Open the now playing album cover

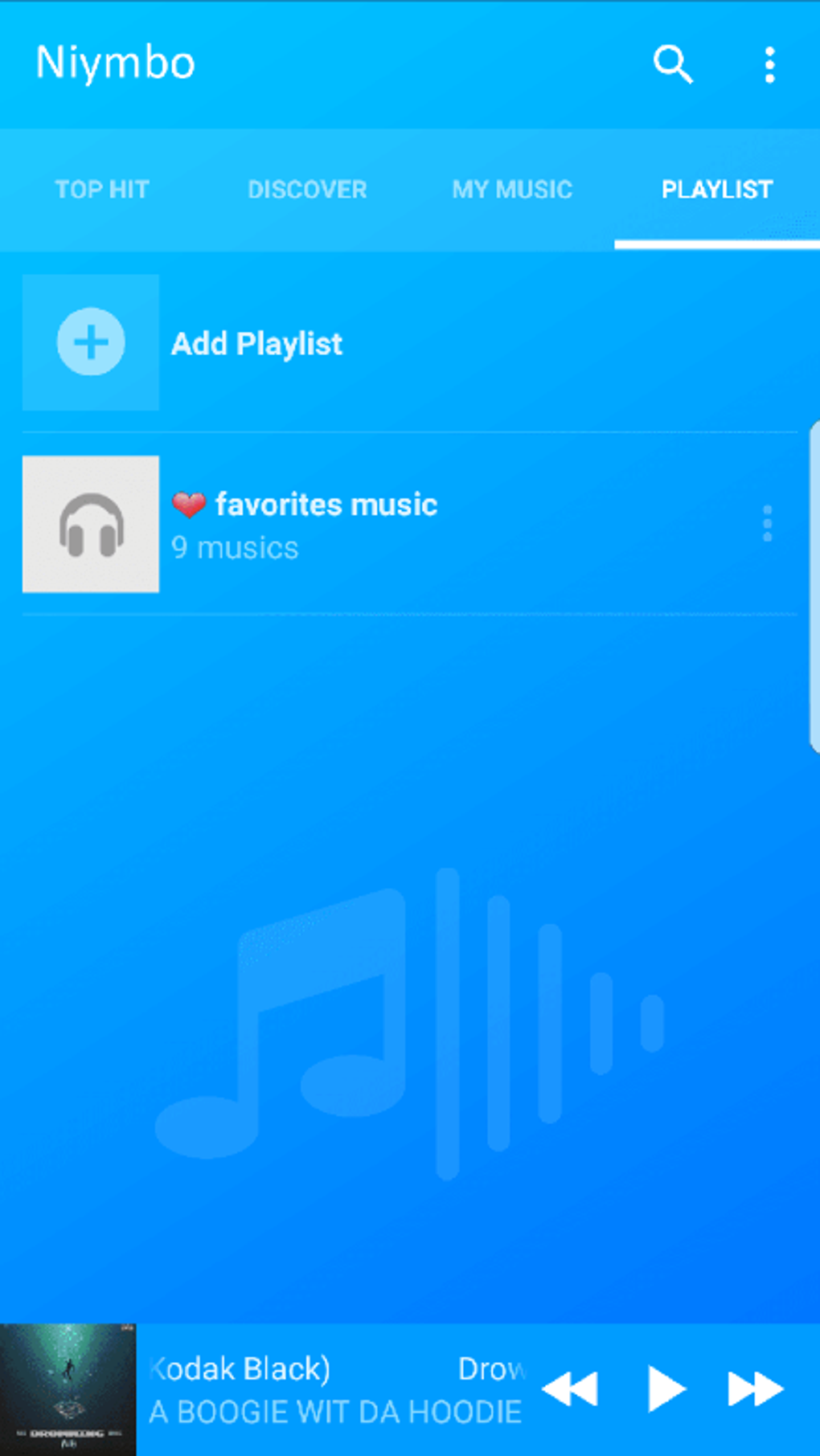[68, 1390]
